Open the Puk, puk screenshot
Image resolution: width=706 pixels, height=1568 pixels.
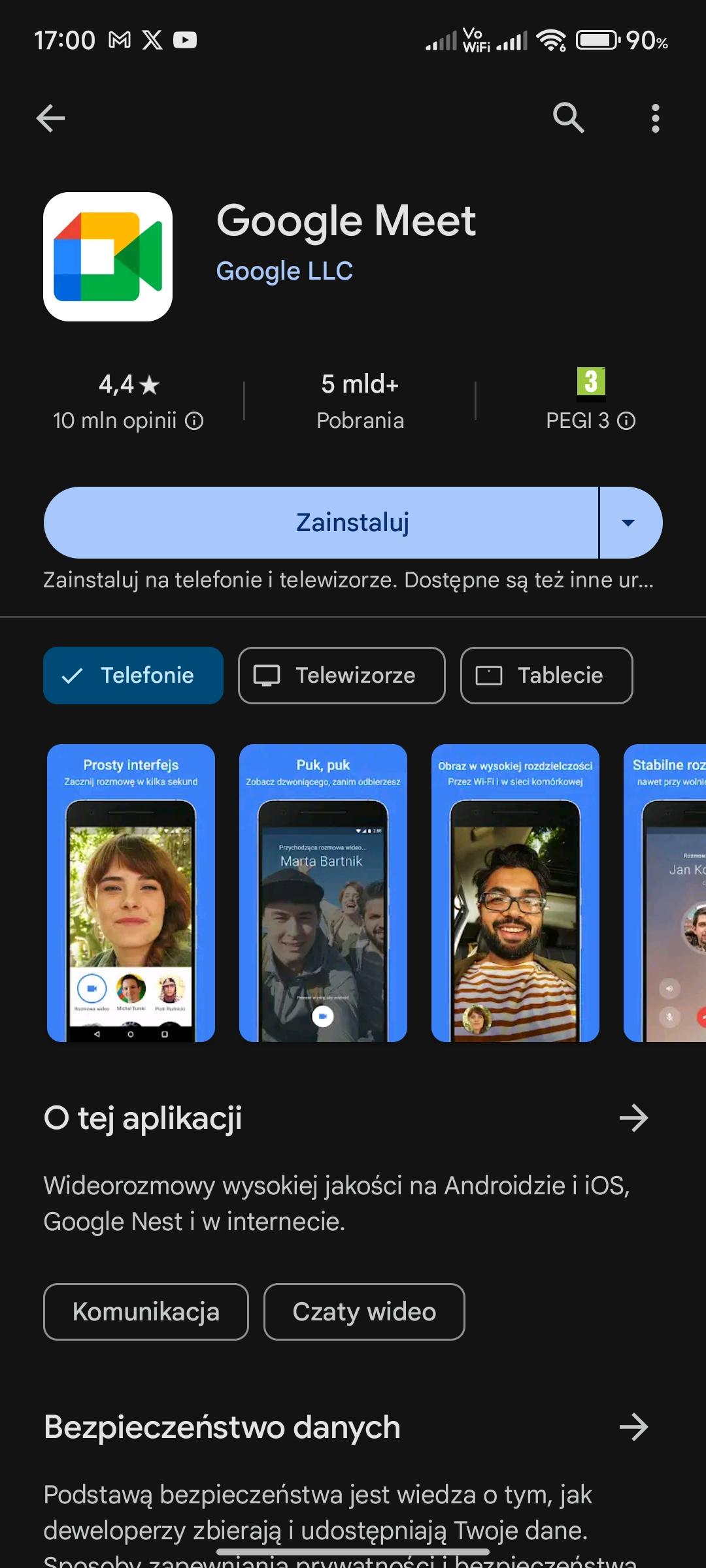323,892
